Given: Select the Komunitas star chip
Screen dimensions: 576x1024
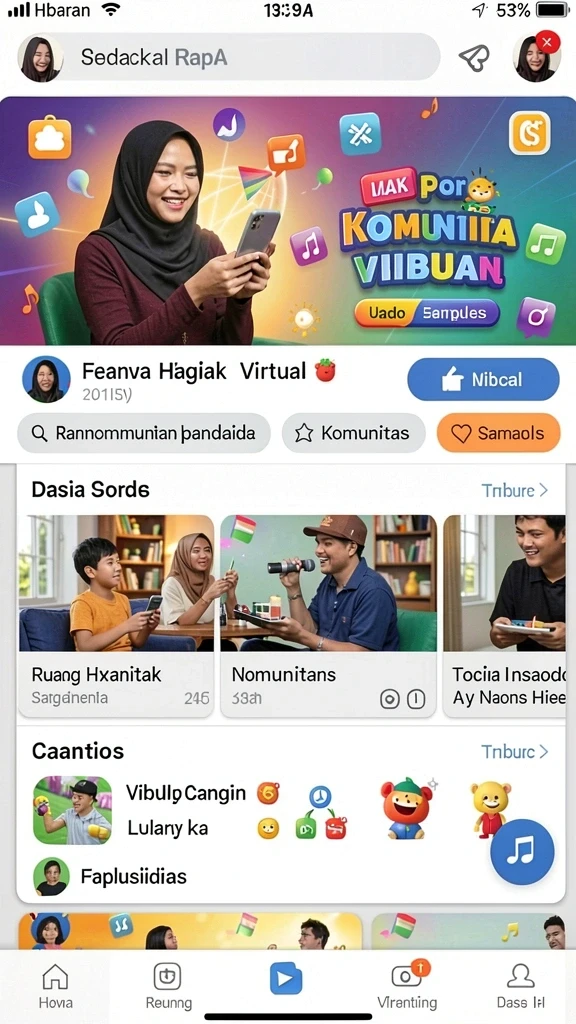Looking at the screenshot, I should click(x=353, y=433).
